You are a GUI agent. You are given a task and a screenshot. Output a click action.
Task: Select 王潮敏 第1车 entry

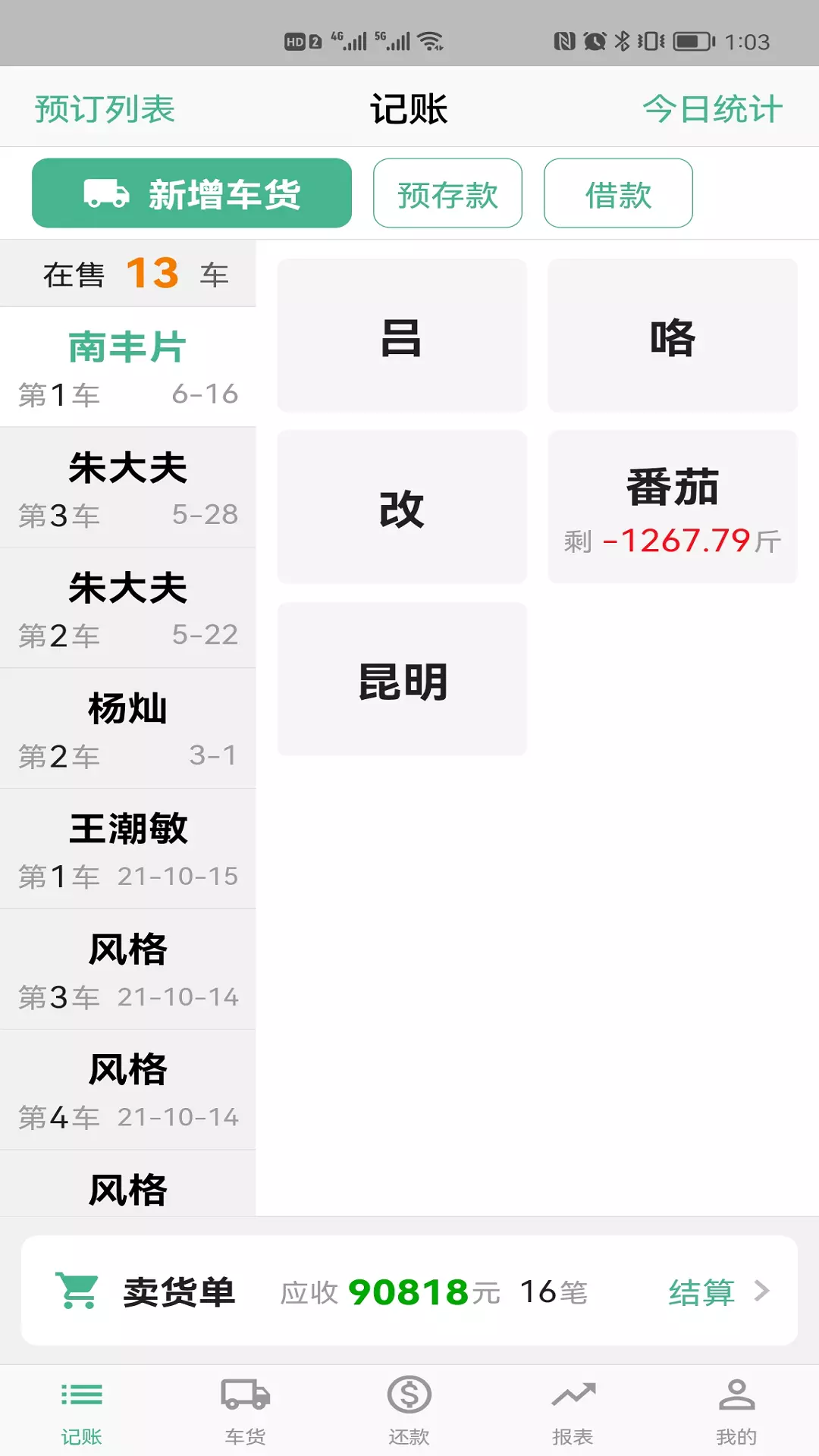(x=128, y=849)
